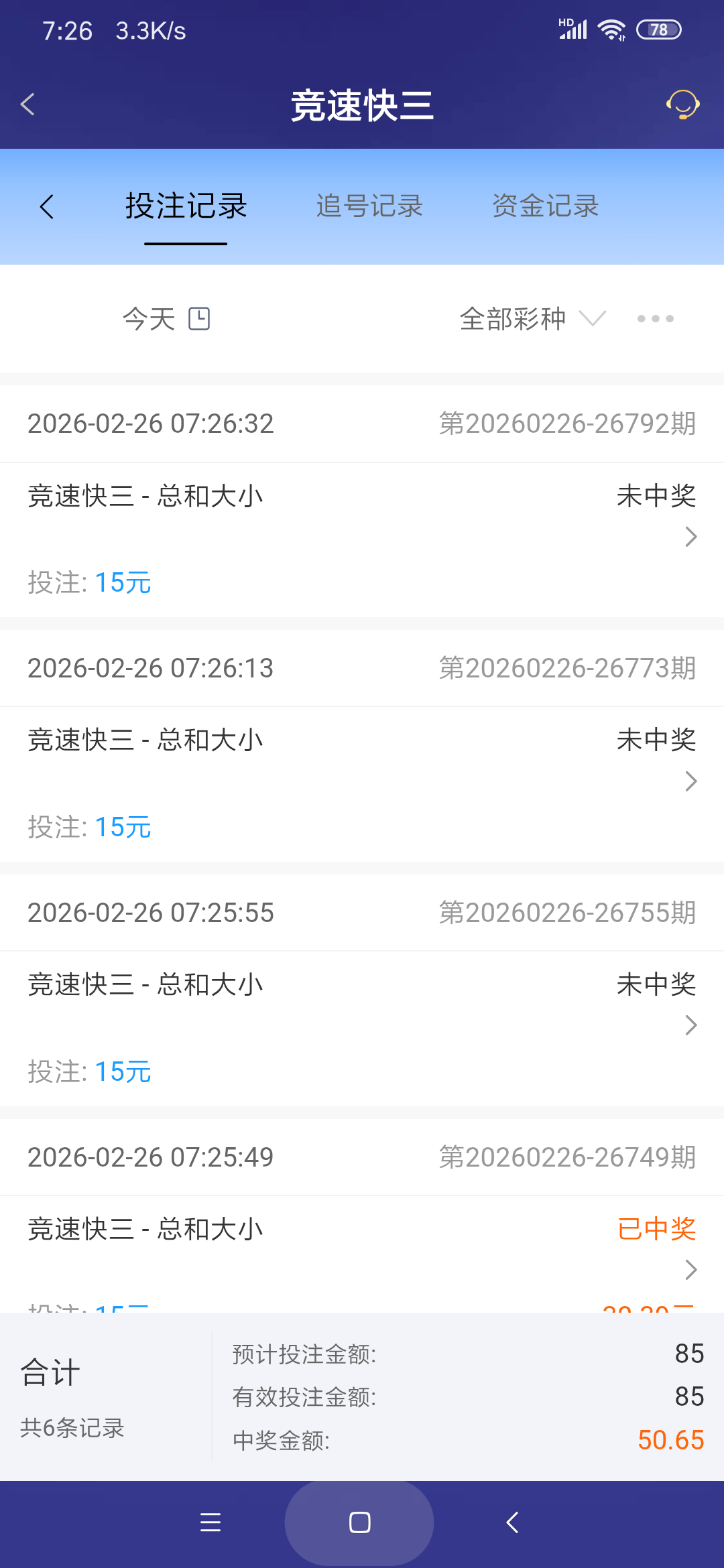Select the orange 已中奖 winning record
This screenshot has height=1568, width=724.
(656, 1228)
